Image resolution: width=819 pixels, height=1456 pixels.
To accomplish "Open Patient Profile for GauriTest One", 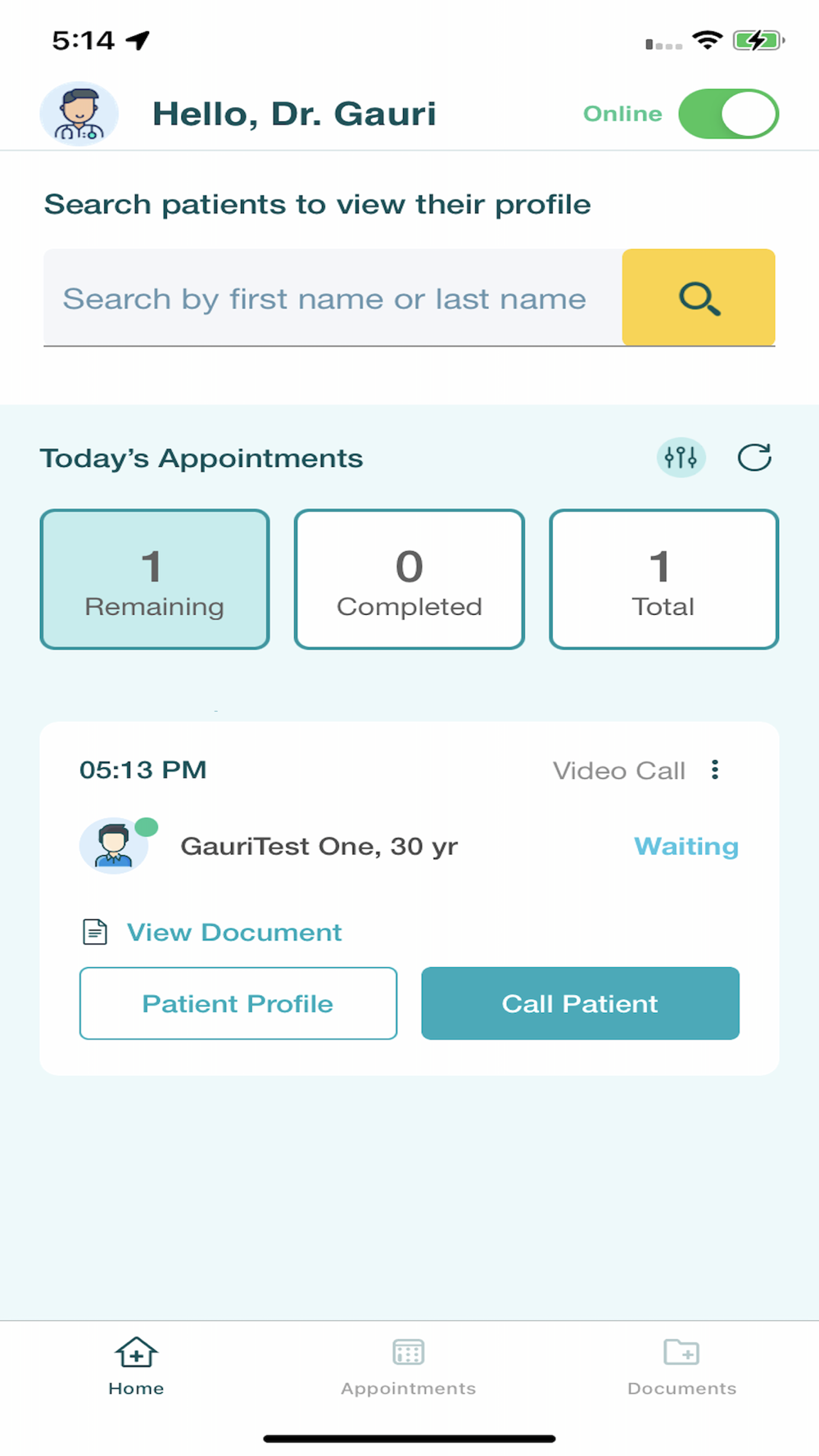I will [238, 1003].
